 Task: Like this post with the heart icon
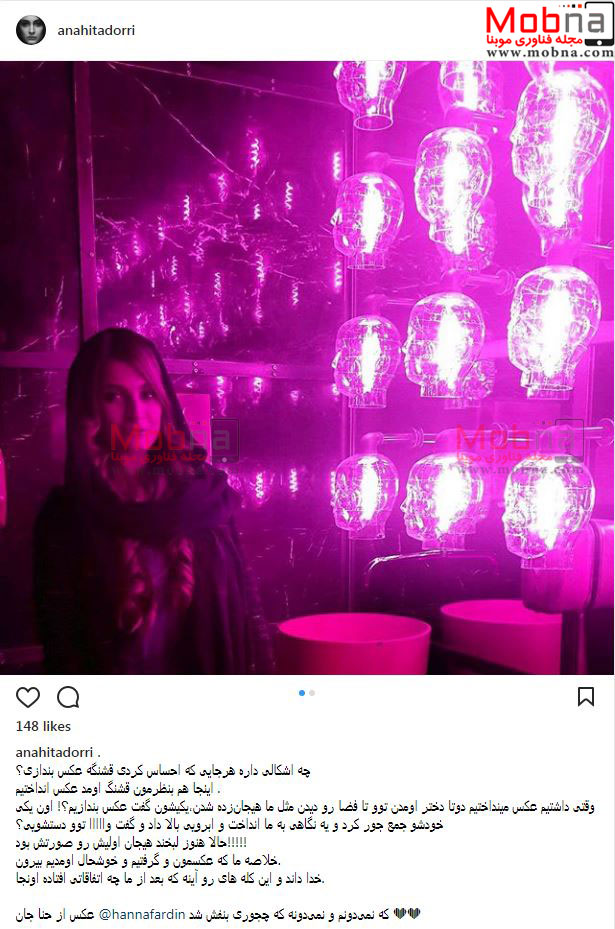pos(28,697)
